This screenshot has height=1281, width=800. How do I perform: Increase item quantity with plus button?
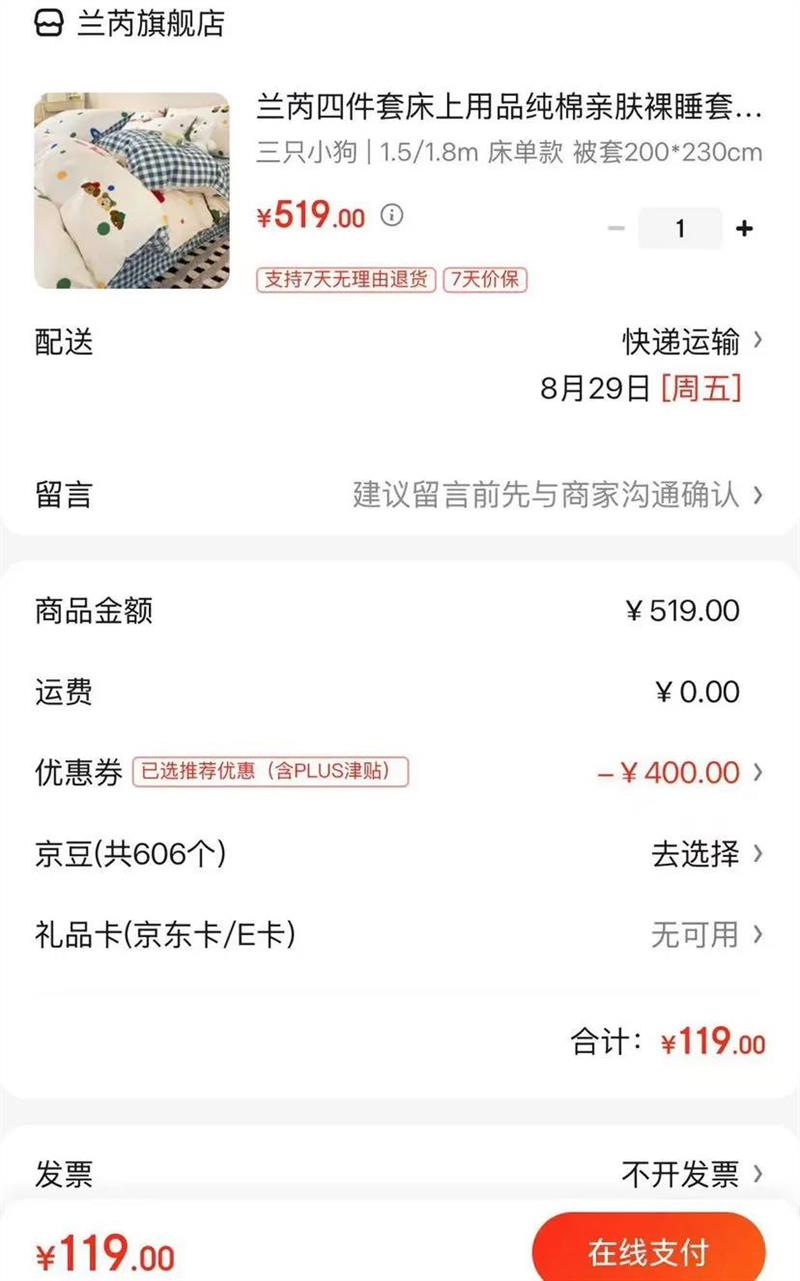pos(744,229)
